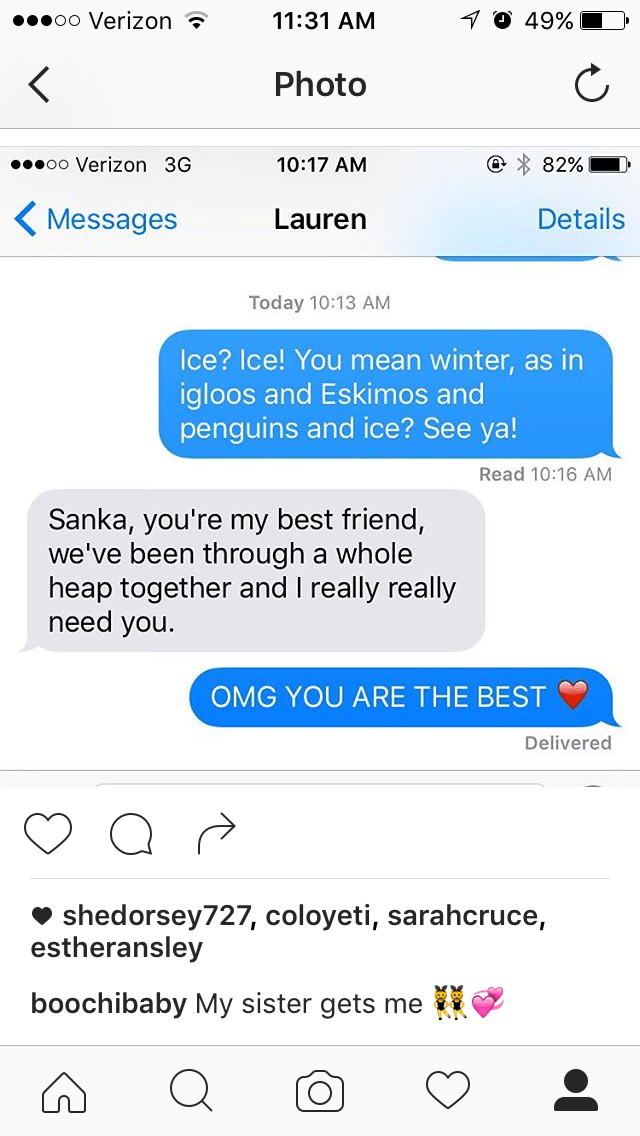The height and width of the screenshot is (1136, 640).
Task: Open estheransley's profile from the likes
Action: click(117, 947)
